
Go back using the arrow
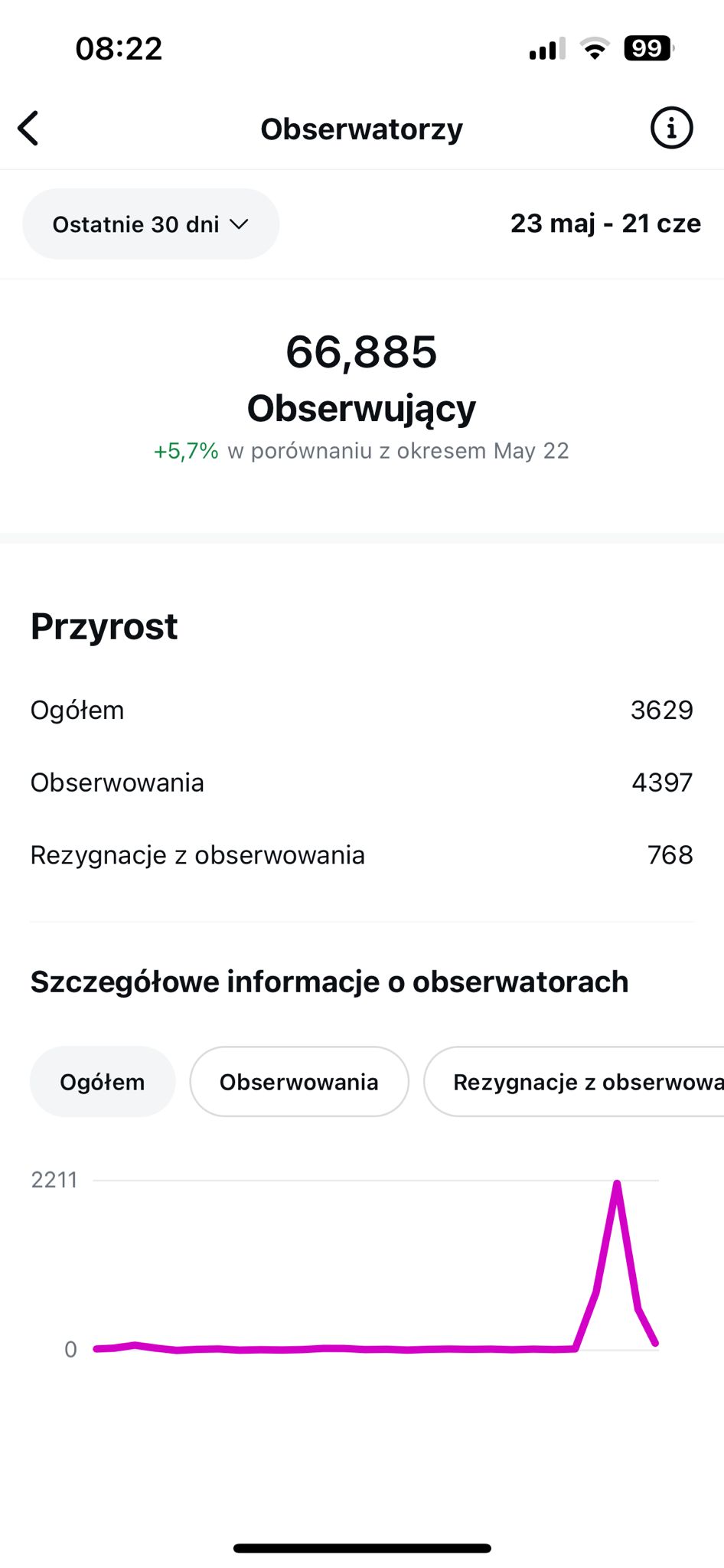28,128
